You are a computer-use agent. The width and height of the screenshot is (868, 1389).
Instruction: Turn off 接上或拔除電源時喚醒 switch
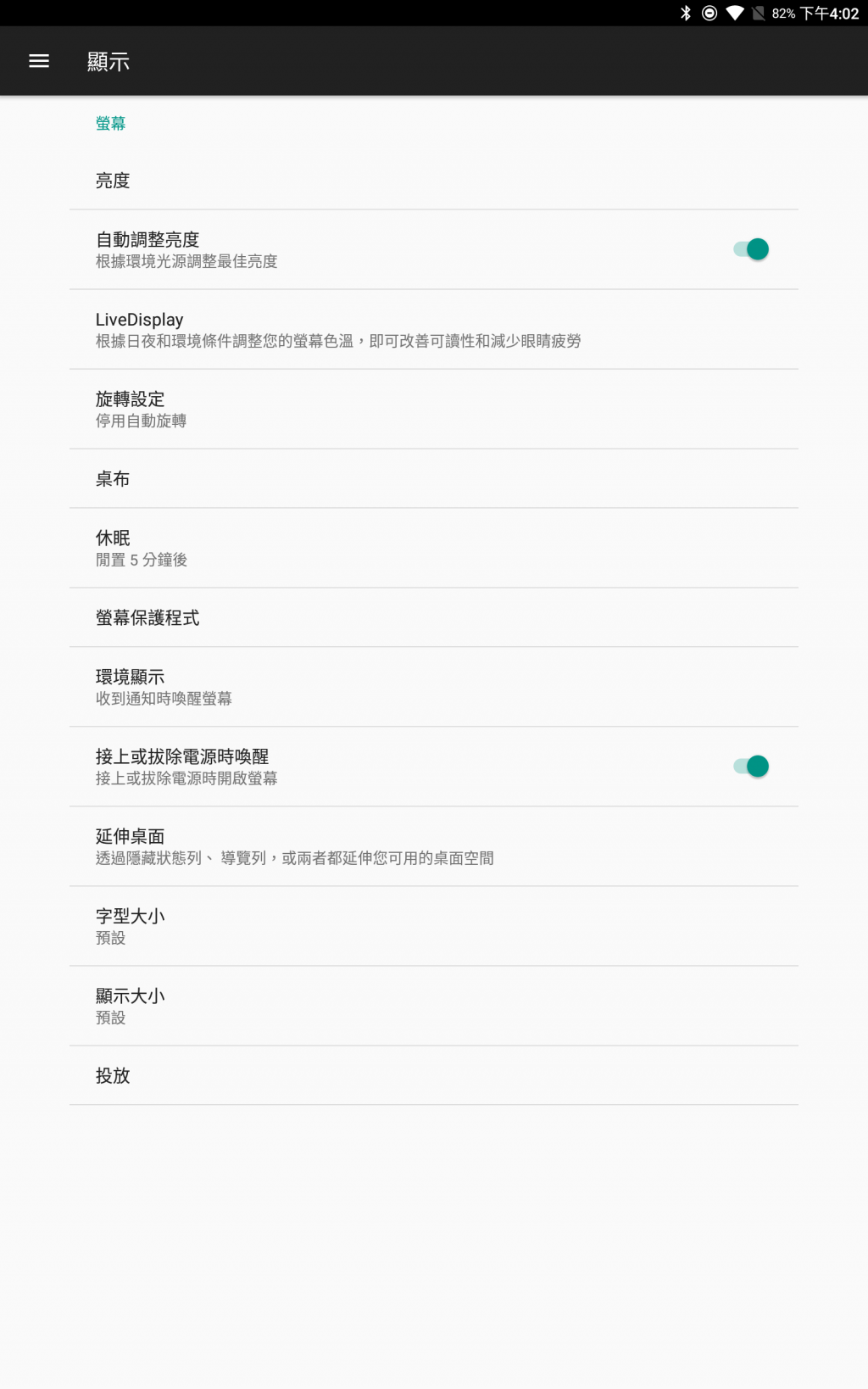click(751, 767)
